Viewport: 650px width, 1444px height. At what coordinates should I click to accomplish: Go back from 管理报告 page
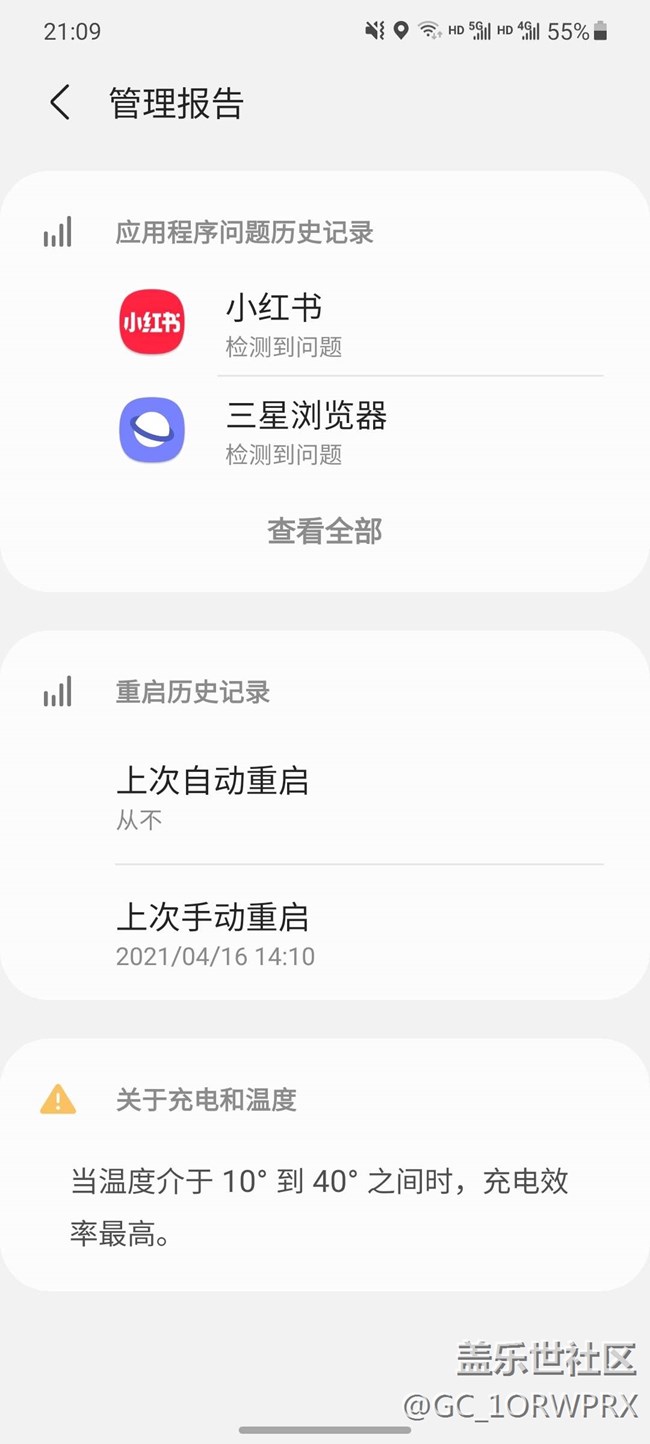coord(60,103)
